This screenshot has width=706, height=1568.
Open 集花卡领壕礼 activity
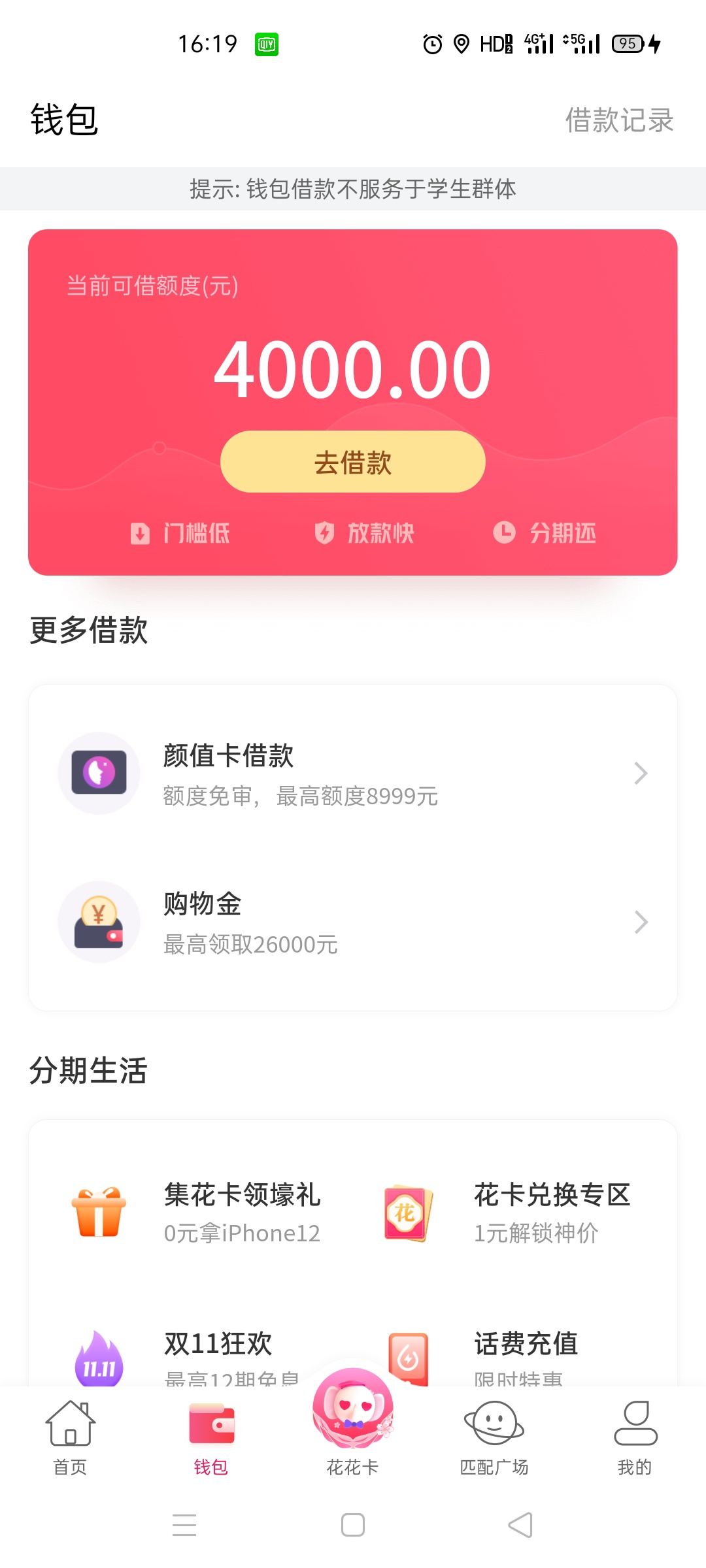[196, 1213]
